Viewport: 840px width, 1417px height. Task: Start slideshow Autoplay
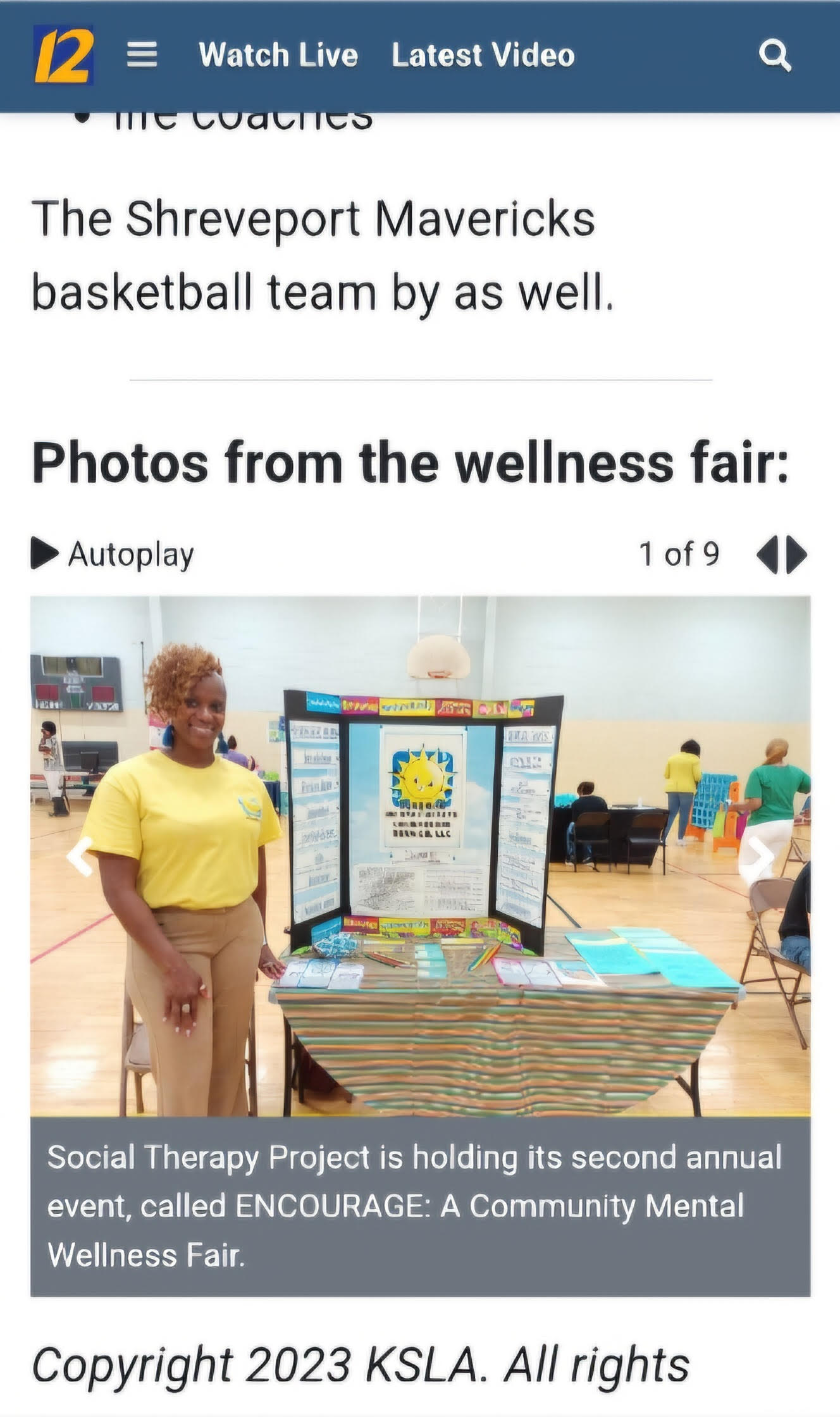tap(113, 554)
